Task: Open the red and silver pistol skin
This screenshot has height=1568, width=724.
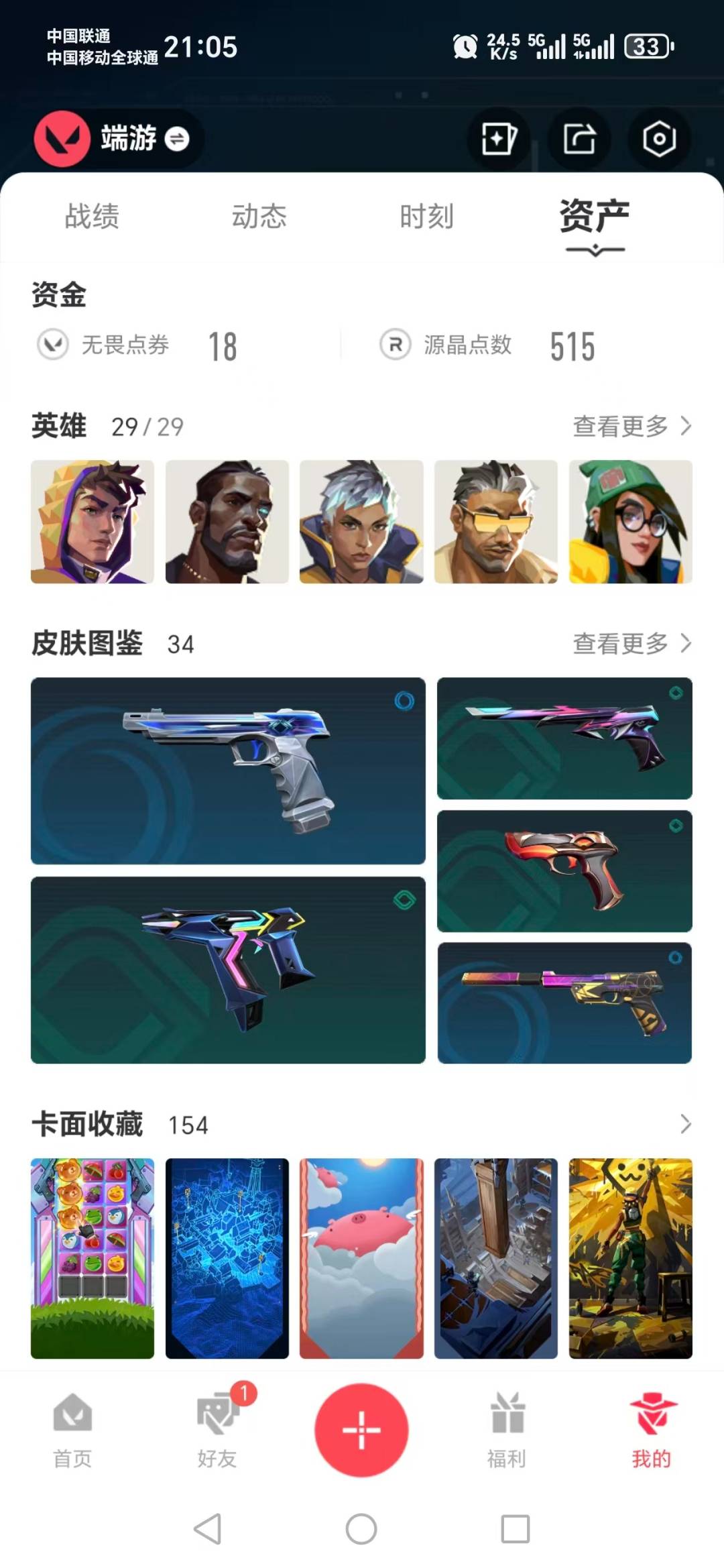Action: [x=564, y=871]
